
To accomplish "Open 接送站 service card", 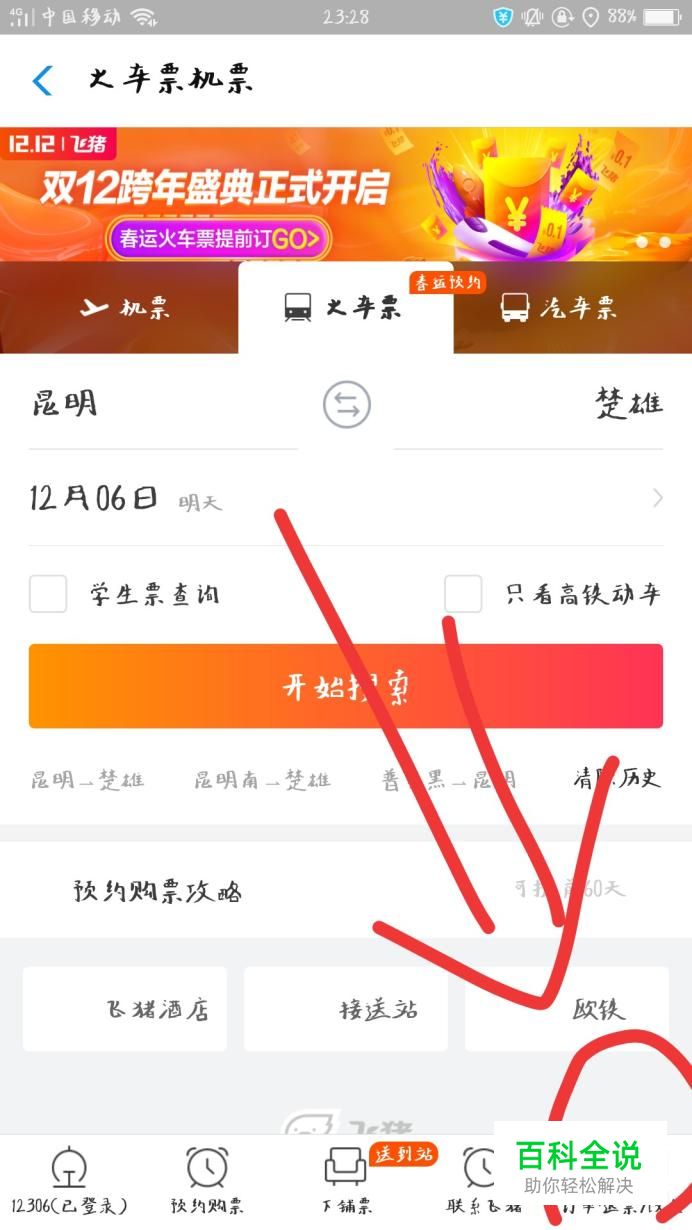I will (346, 1009).
